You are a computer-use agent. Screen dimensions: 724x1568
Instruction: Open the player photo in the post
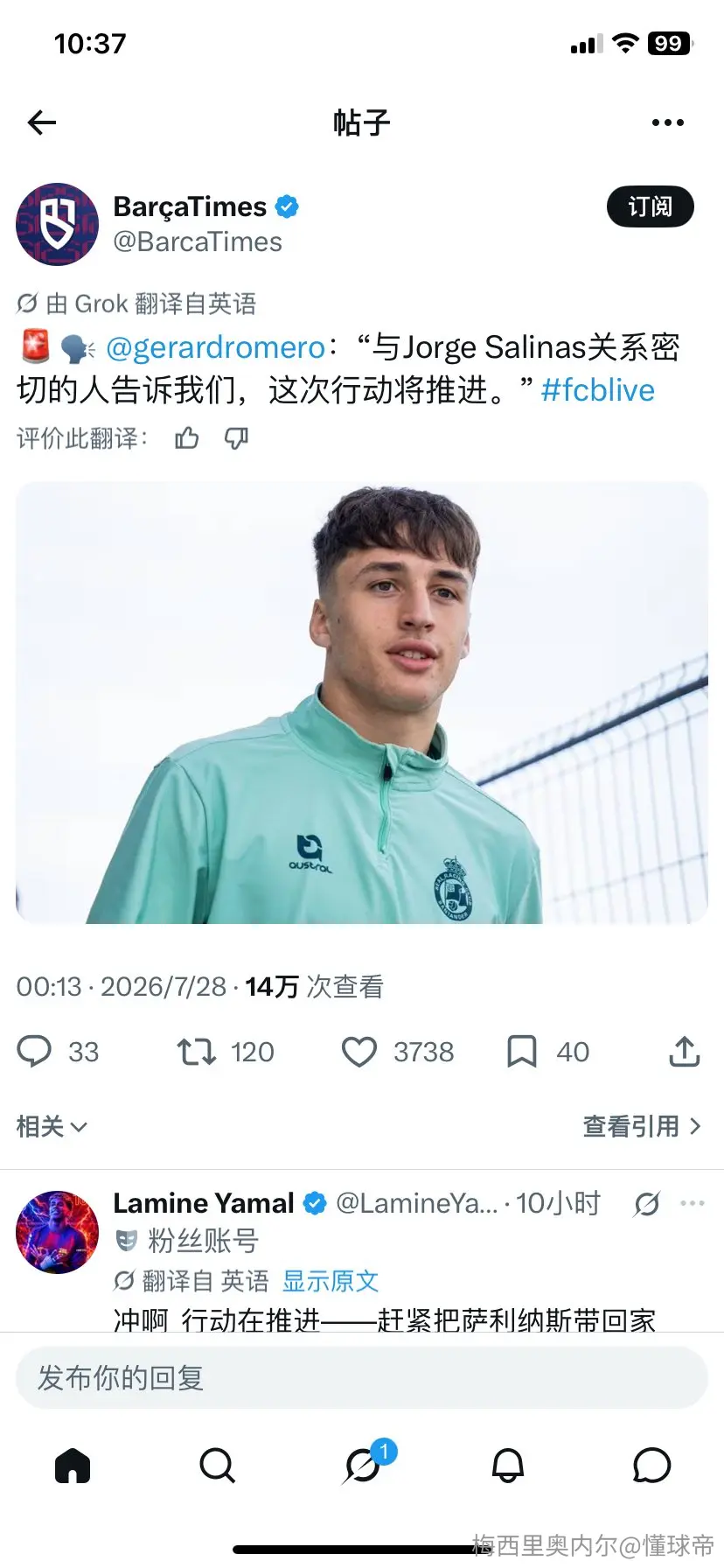pos(362,703)
